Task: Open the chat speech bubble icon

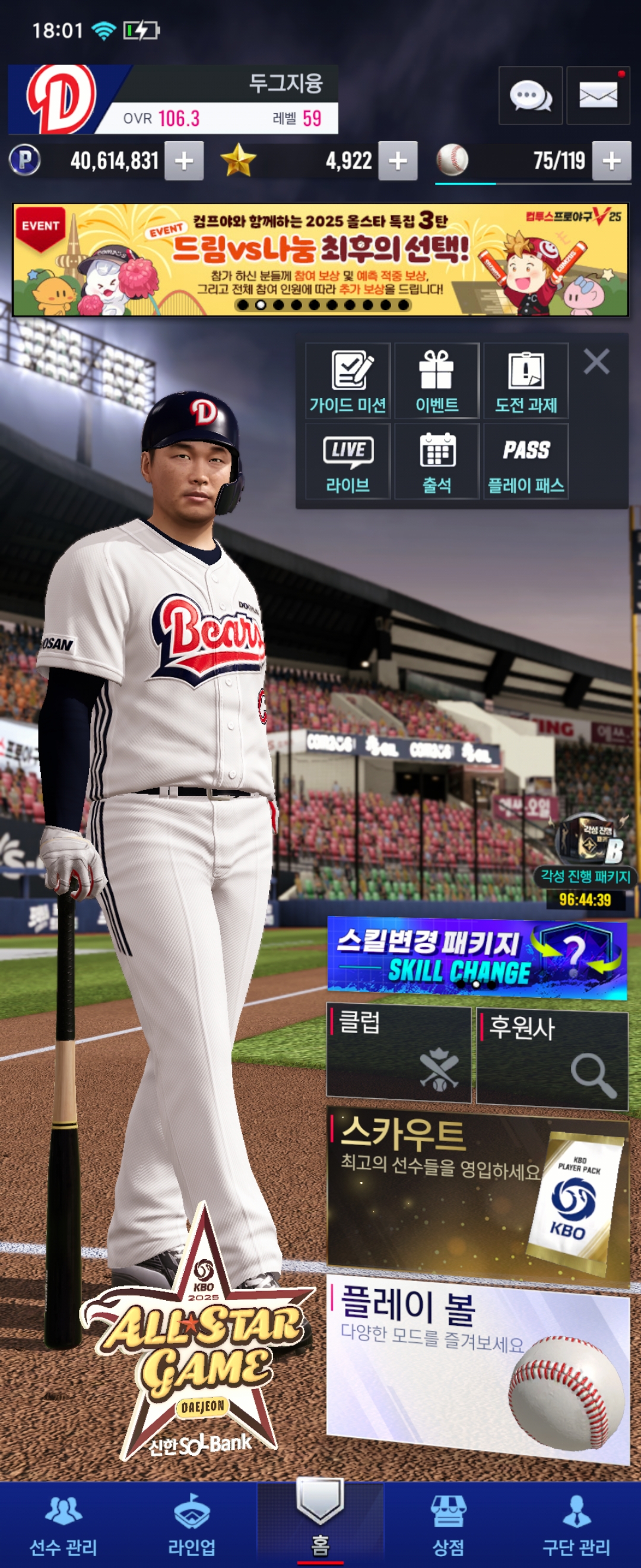Action: pyautogui.click(x=529, y=96)
